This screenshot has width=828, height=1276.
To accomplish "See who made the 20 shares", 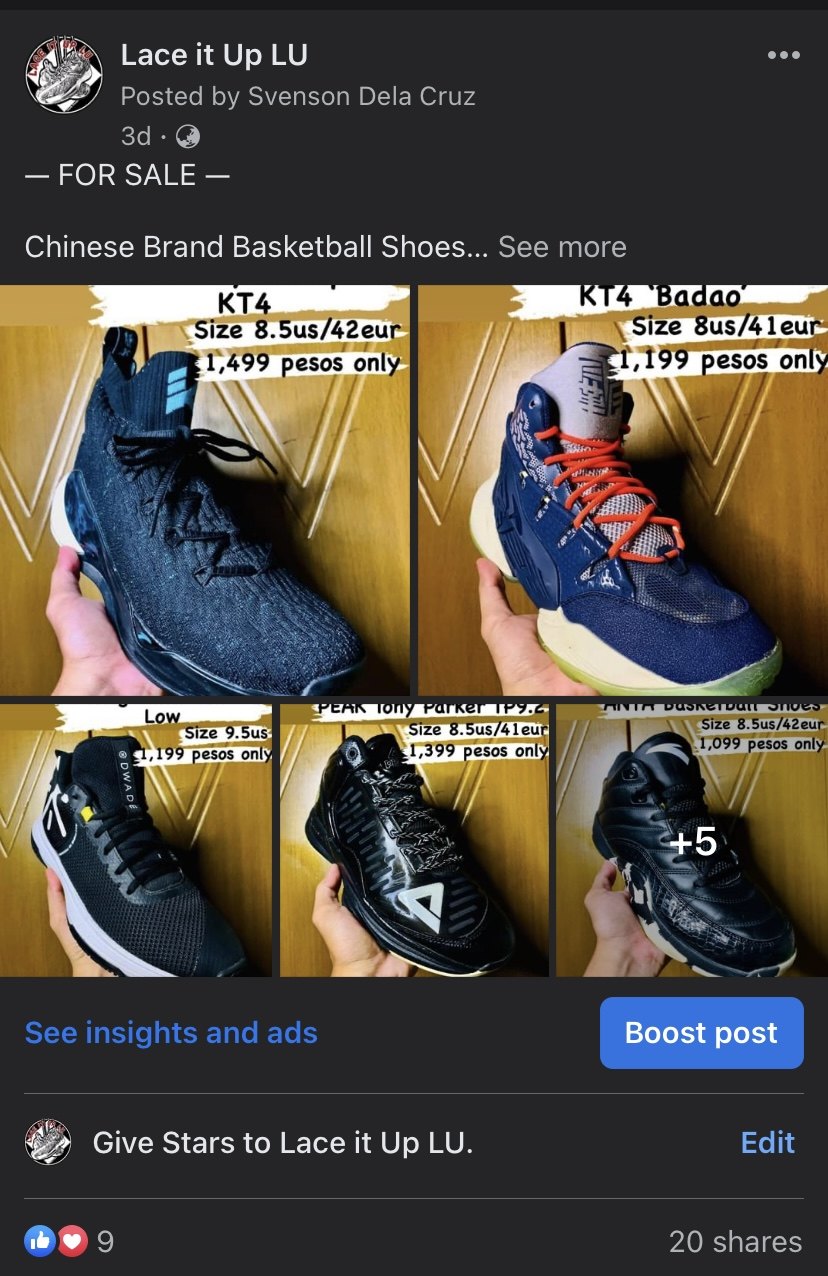I will (x=735, y=1242).
